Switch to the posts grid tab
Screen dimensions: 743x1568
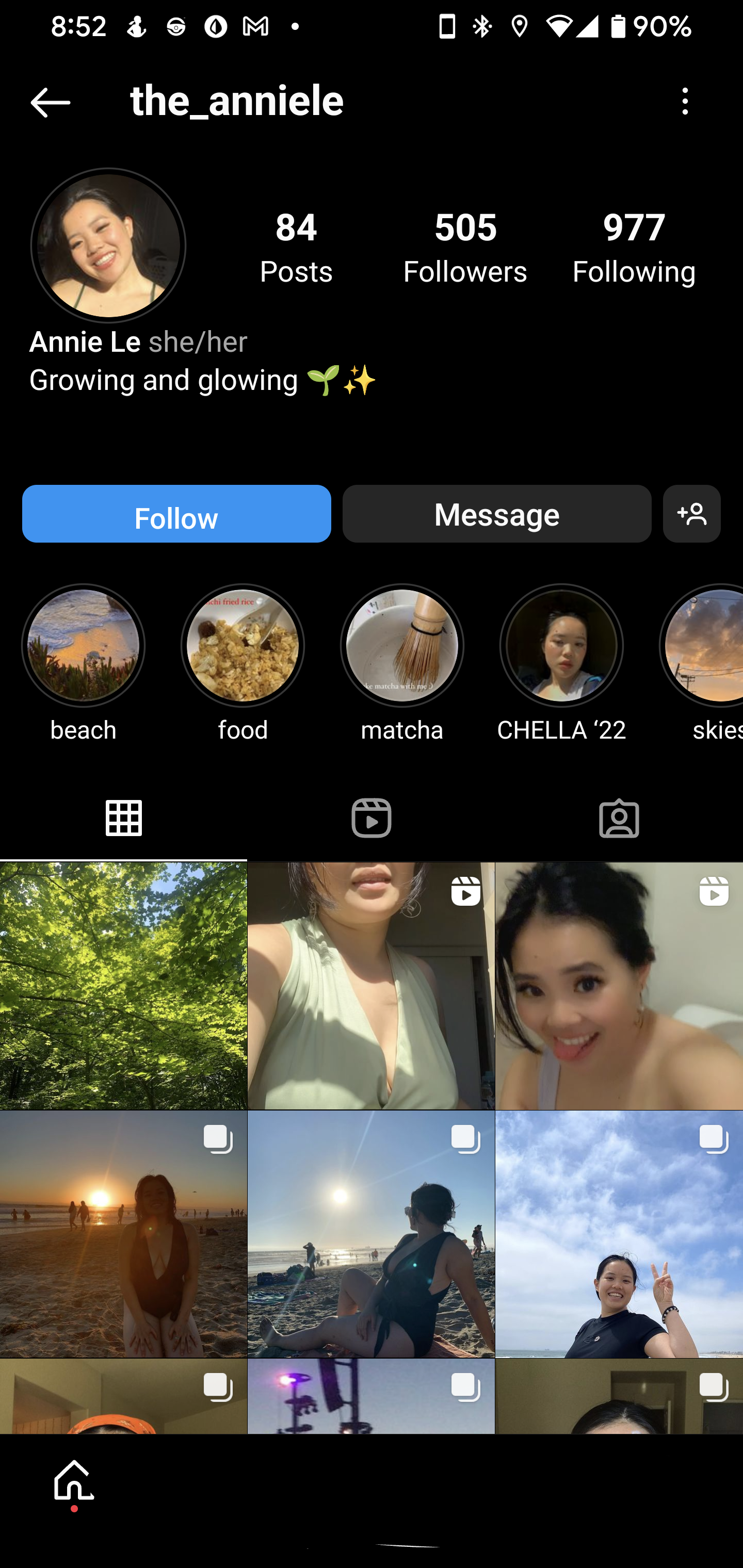pos(124,818)
